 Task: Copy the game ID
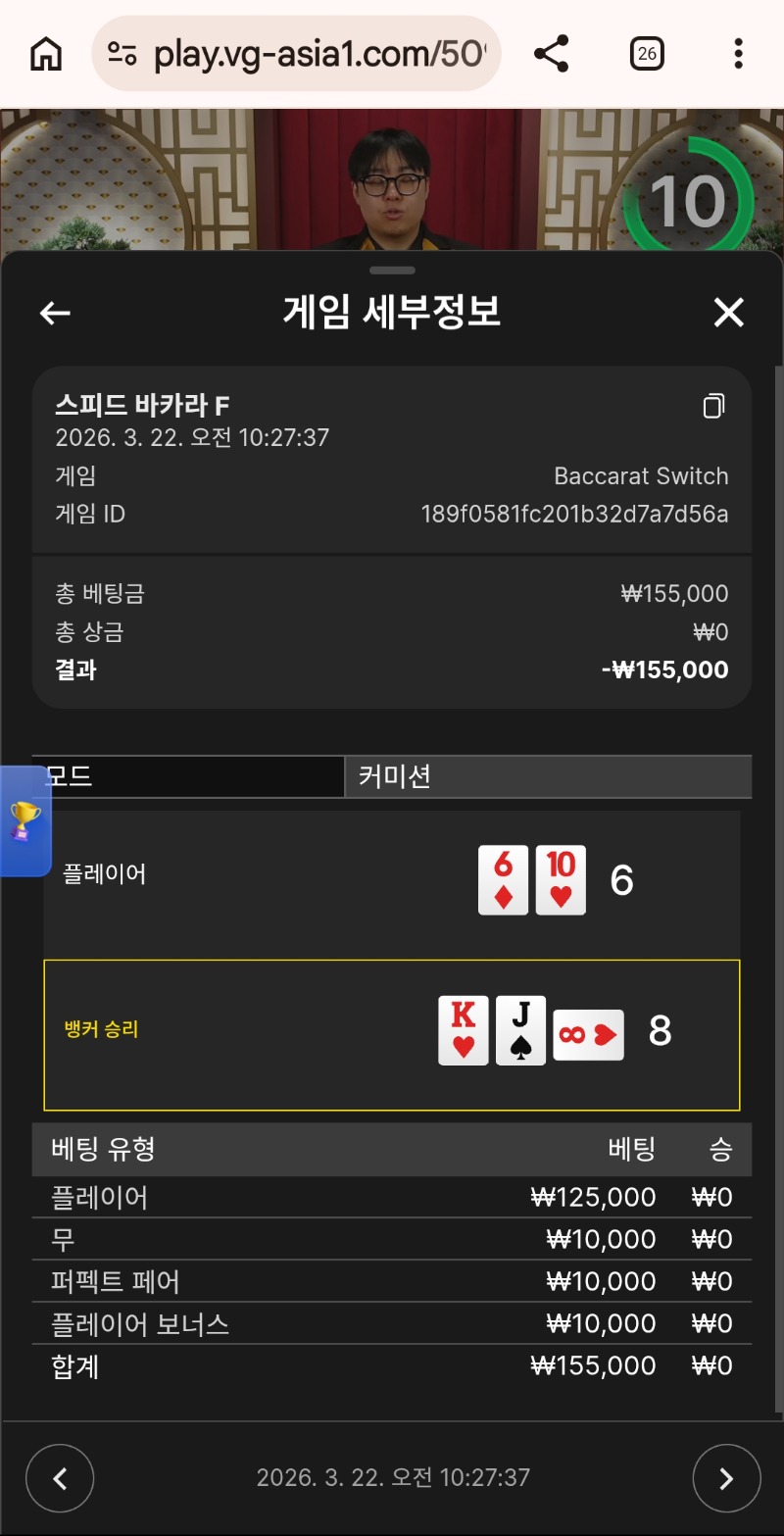714,406
